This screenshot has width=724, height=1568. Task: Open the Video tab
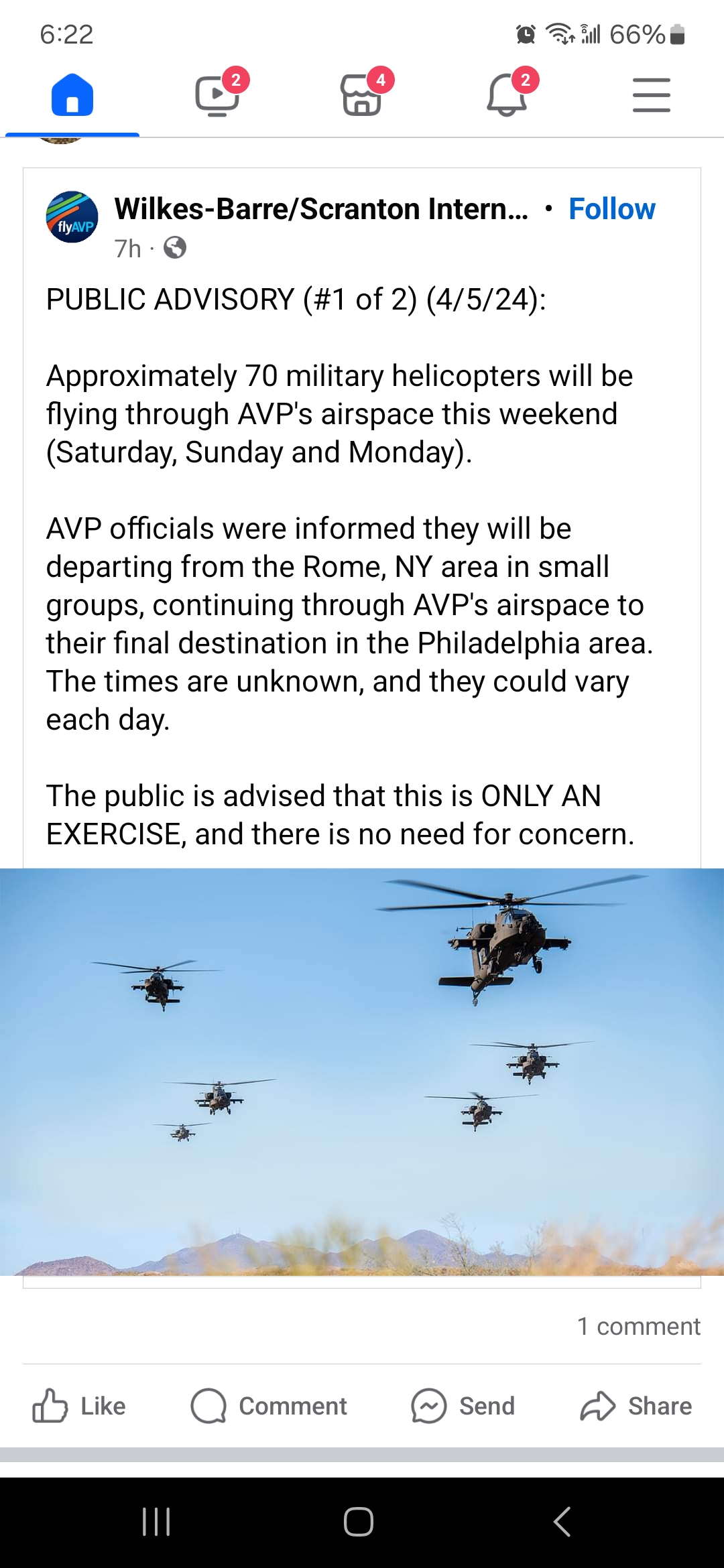pos(217,94)
